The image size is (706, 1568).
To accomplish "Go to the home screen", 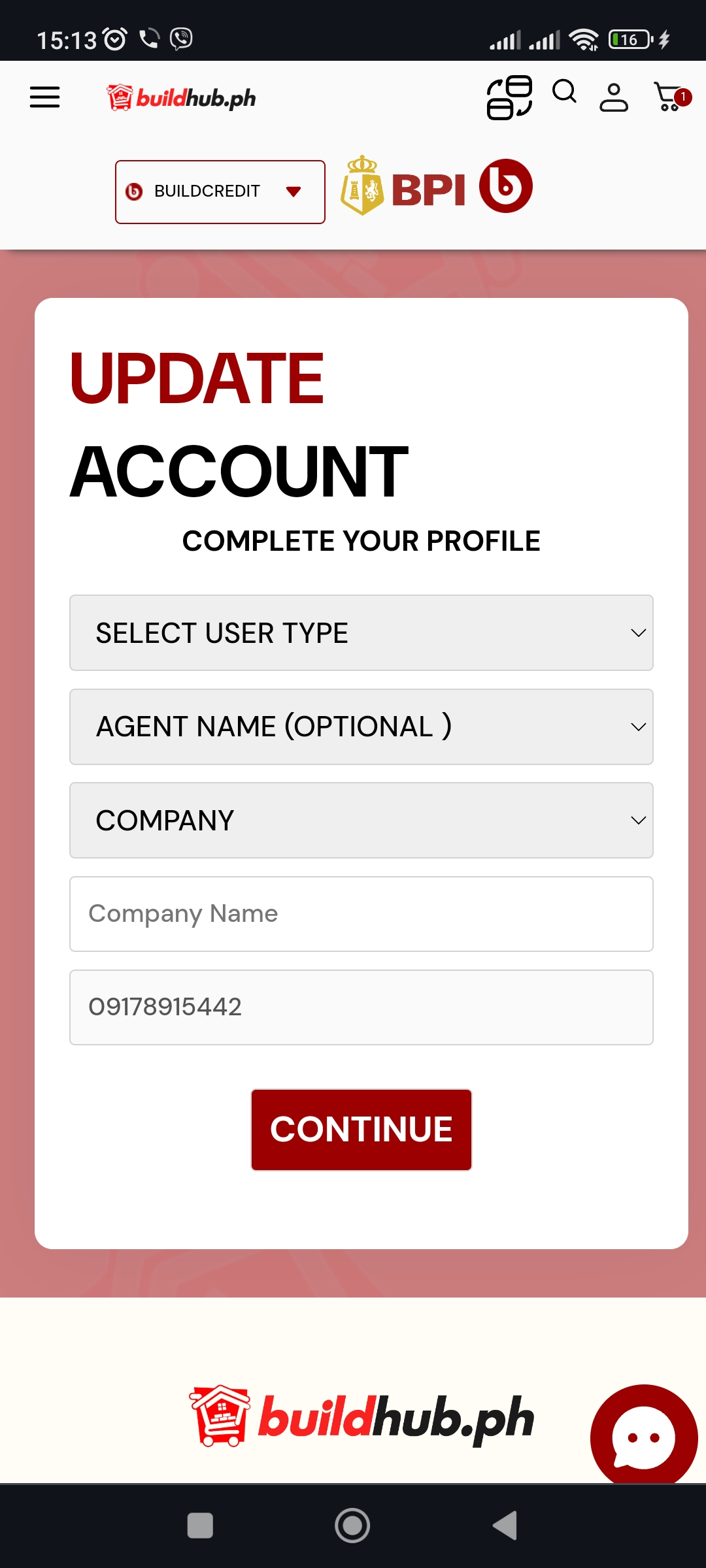I will [x=352, y=1526].
